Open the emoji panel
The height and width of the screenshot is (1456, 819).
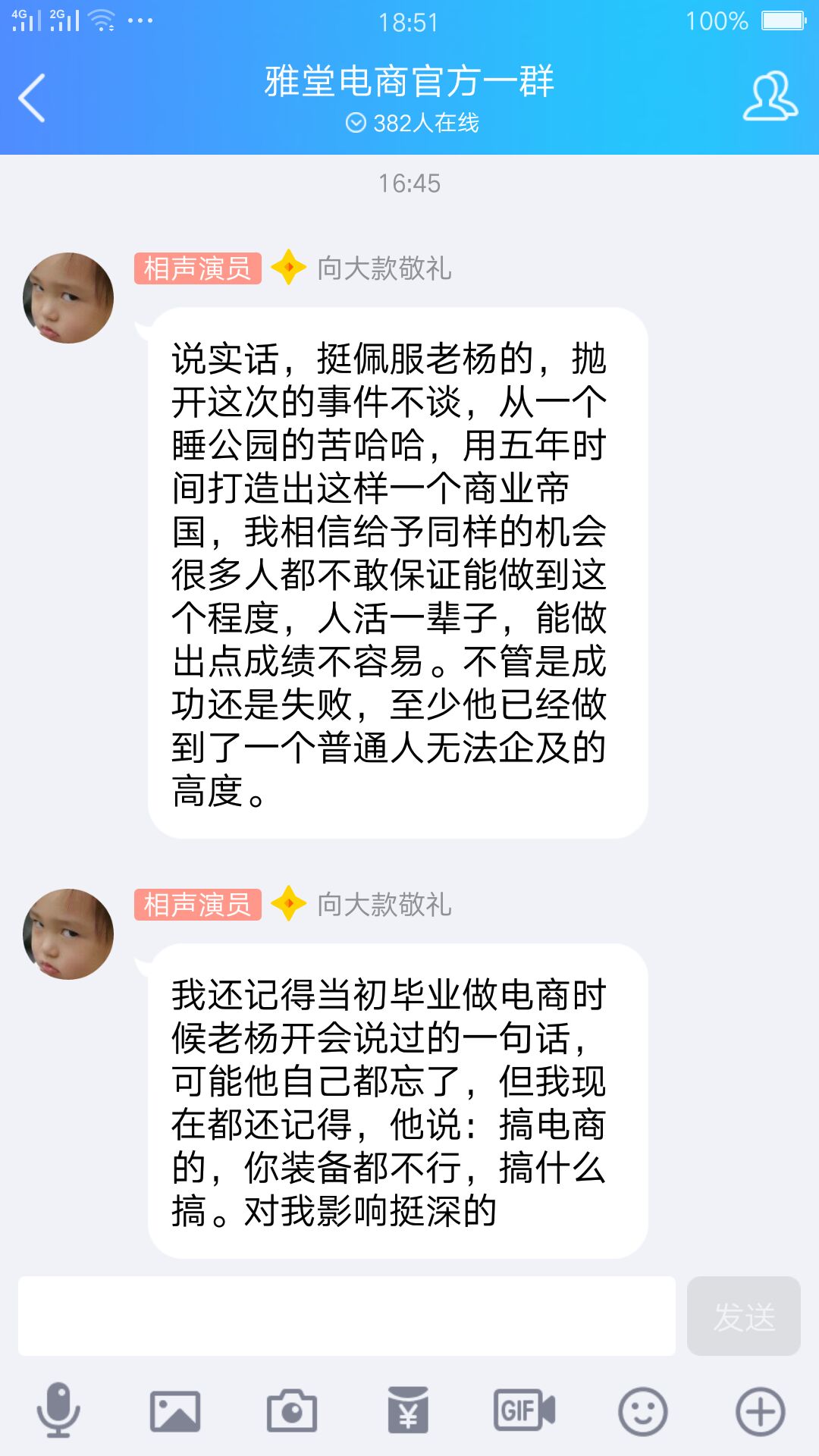642,1410
